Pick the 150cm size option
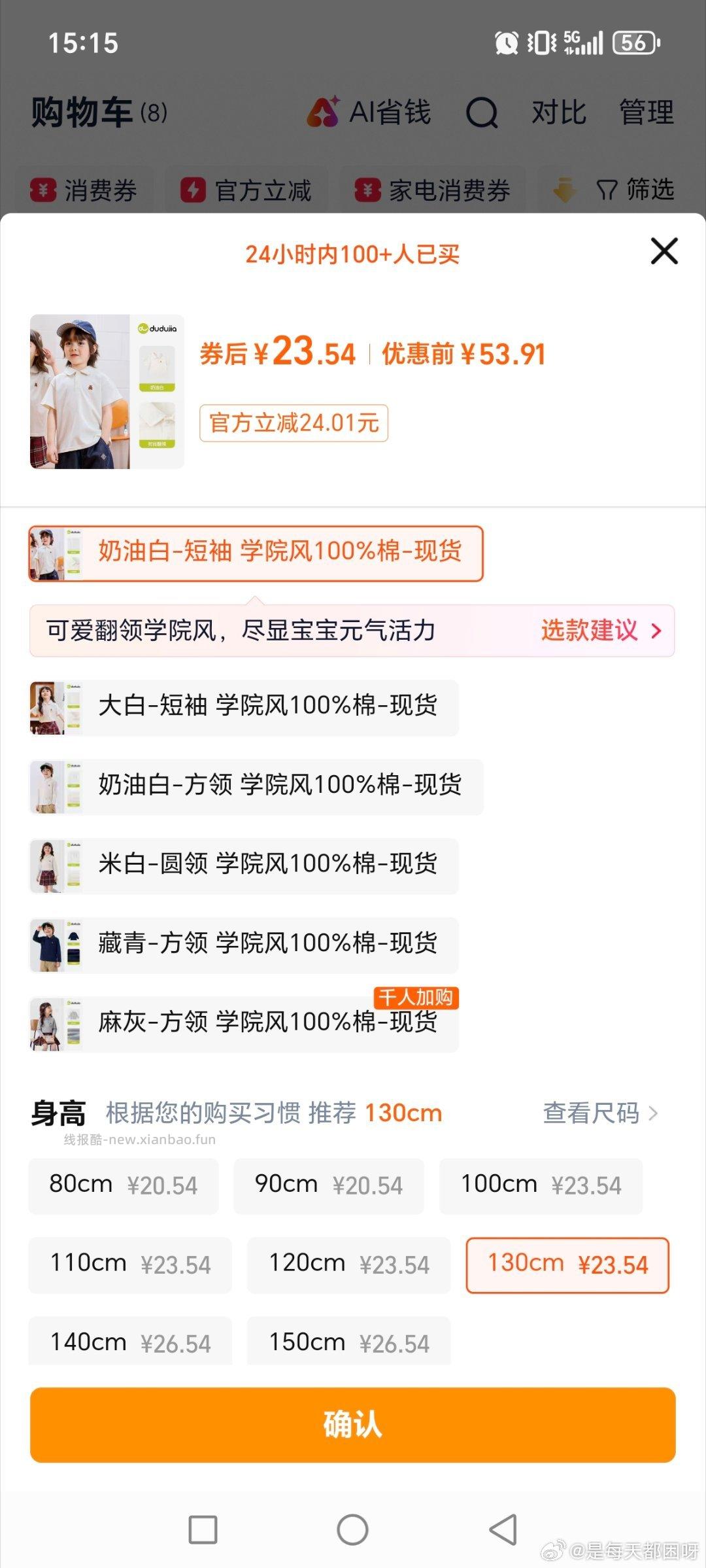The image size is (706, 1568). [348, 1341]
